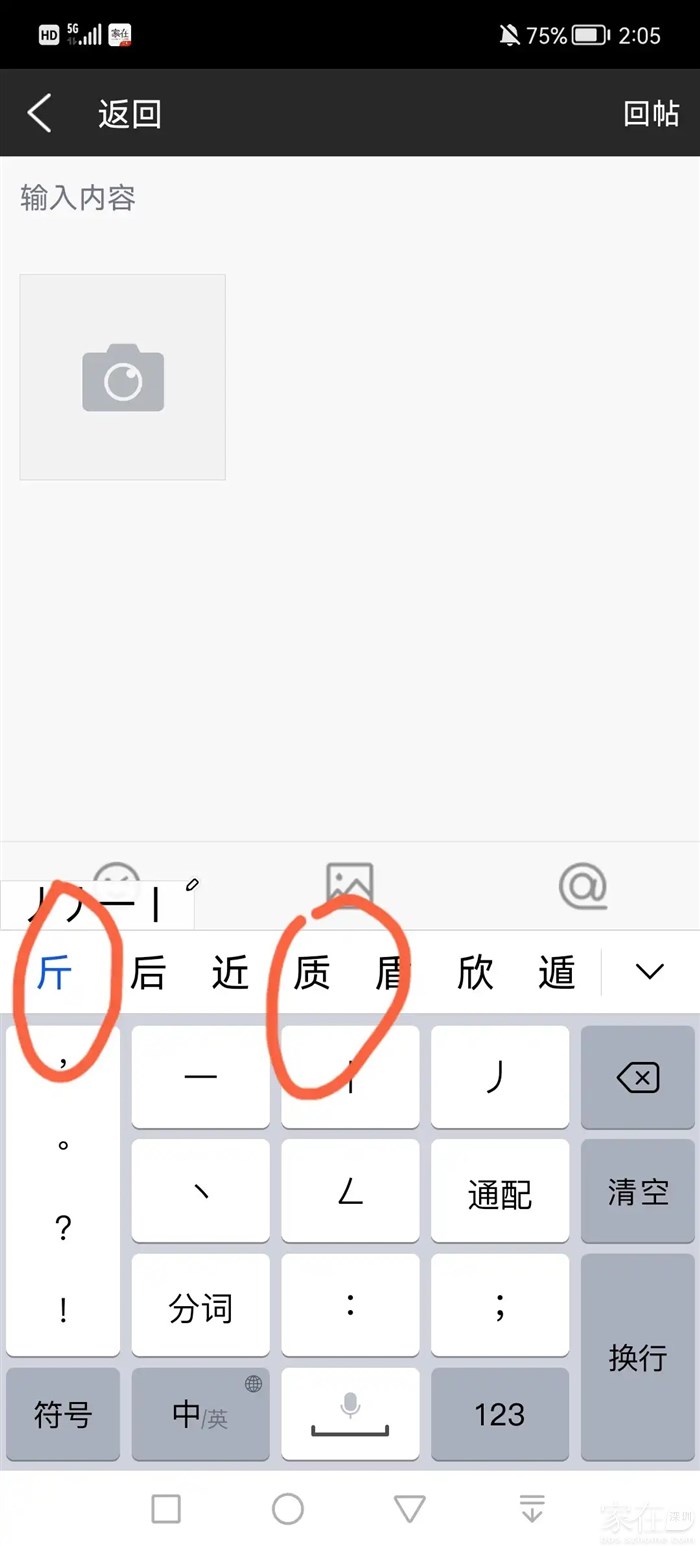Delete last stroke with backspace key
This screenshot has width=700, height=1547.
[637, 1078]
